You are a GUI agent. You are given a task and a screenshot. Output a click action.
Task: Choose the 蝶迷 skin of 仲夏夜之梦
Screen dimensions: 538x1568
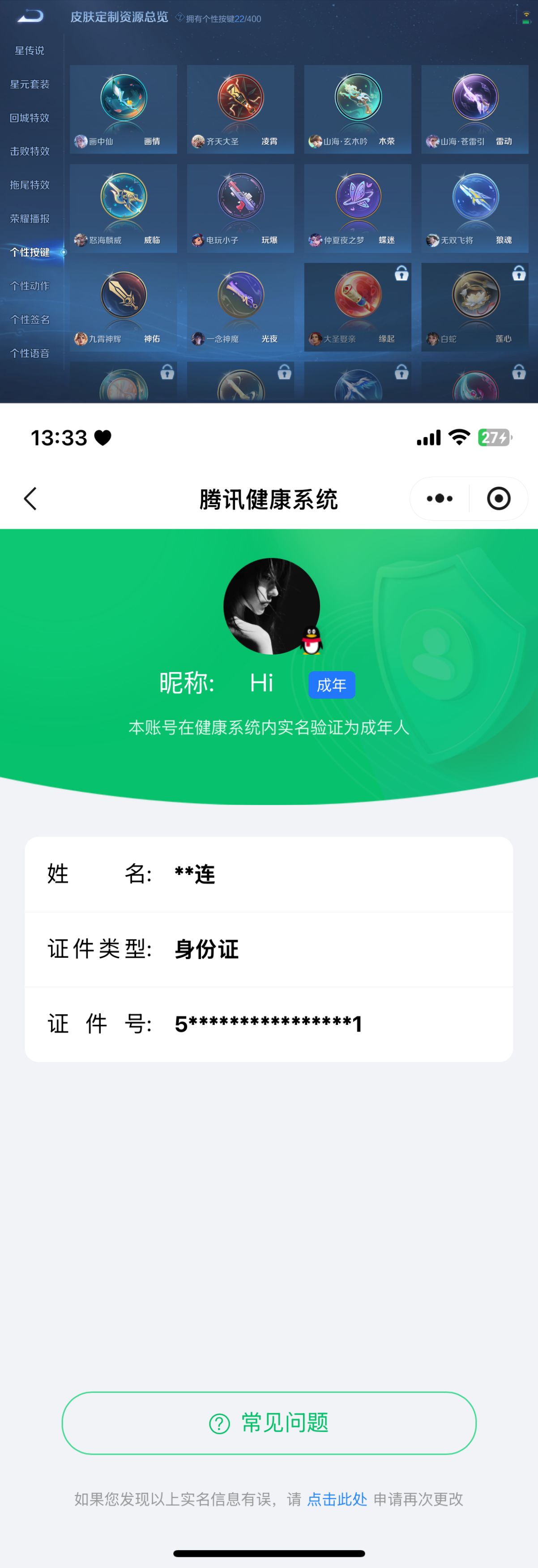tap(357, 209)
